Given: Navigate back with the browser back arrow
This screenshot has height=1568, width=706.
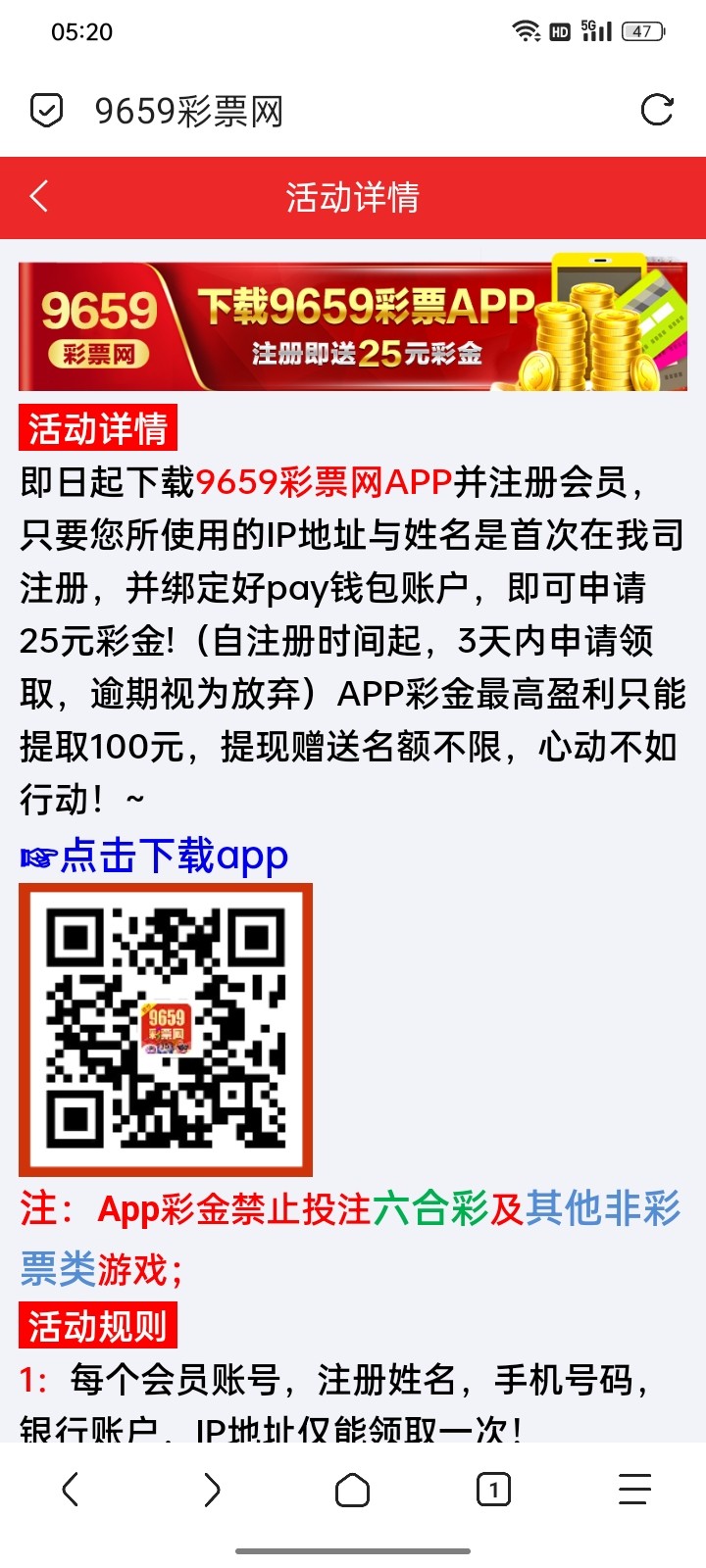Looking at the screenshot, I should point(71,1490).
